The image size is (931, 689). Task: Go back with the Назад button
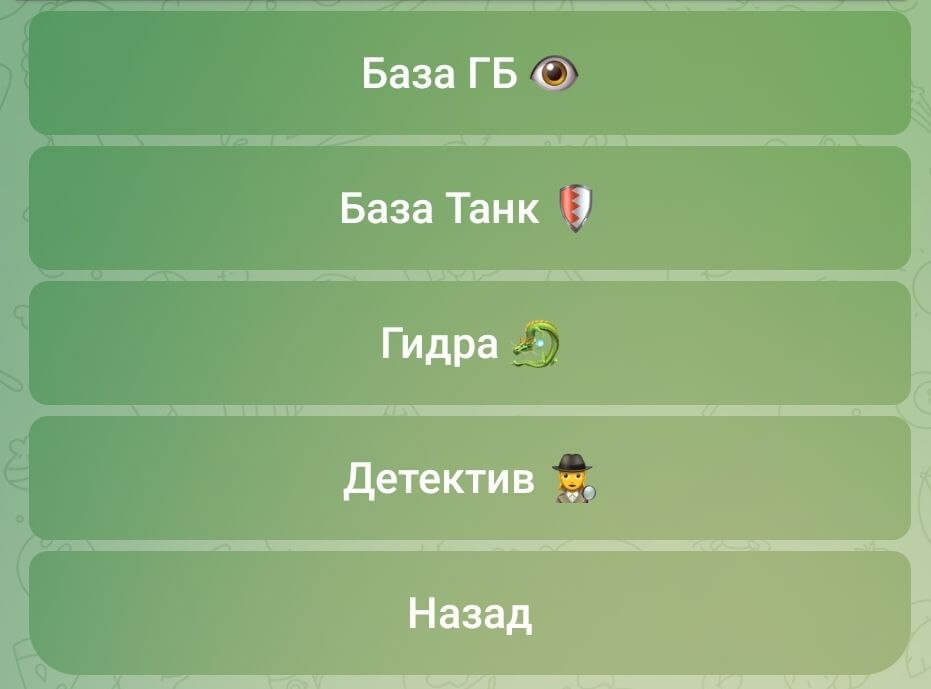point(469,613)
